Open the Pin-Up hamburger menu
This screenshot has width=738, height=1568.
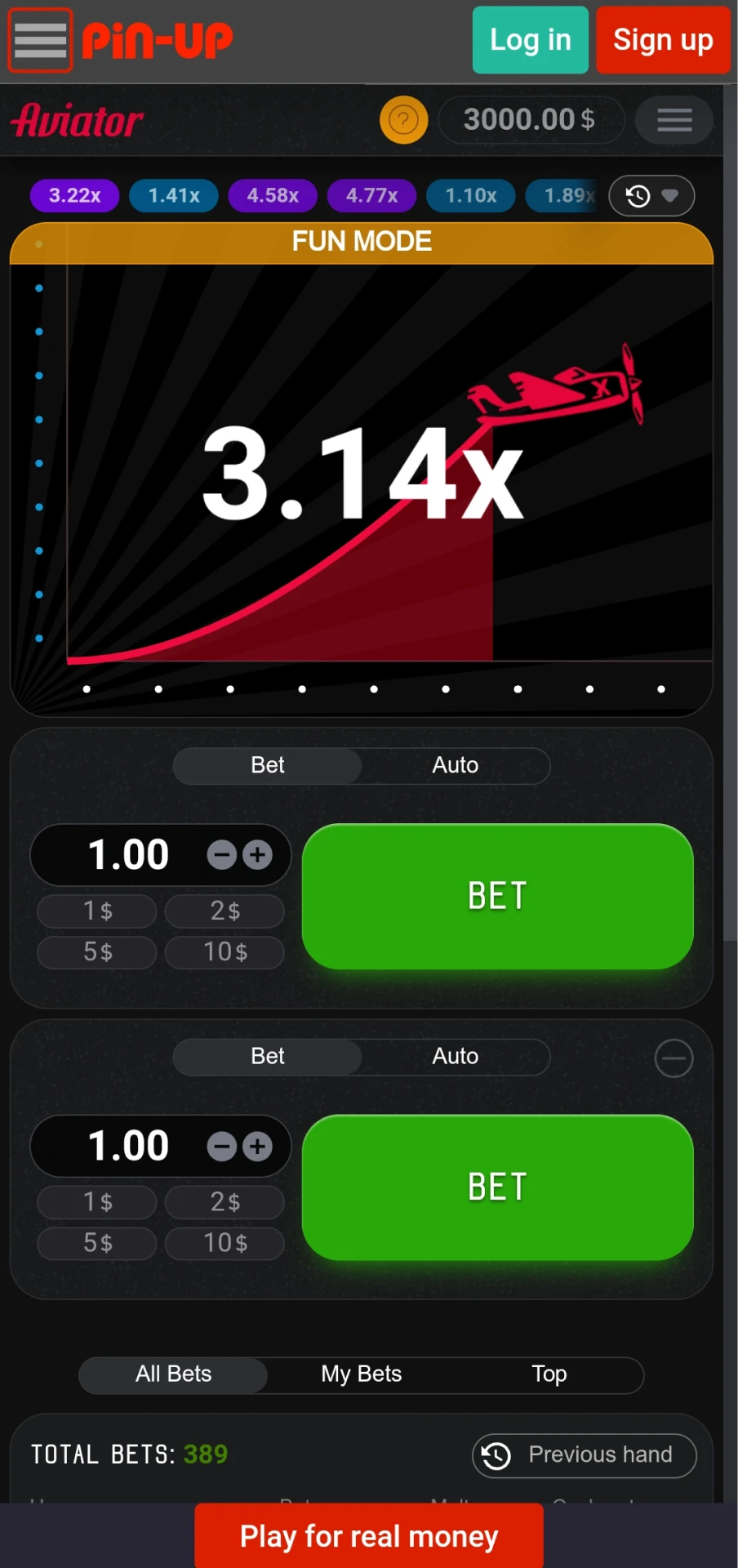(x=40, y=40)
